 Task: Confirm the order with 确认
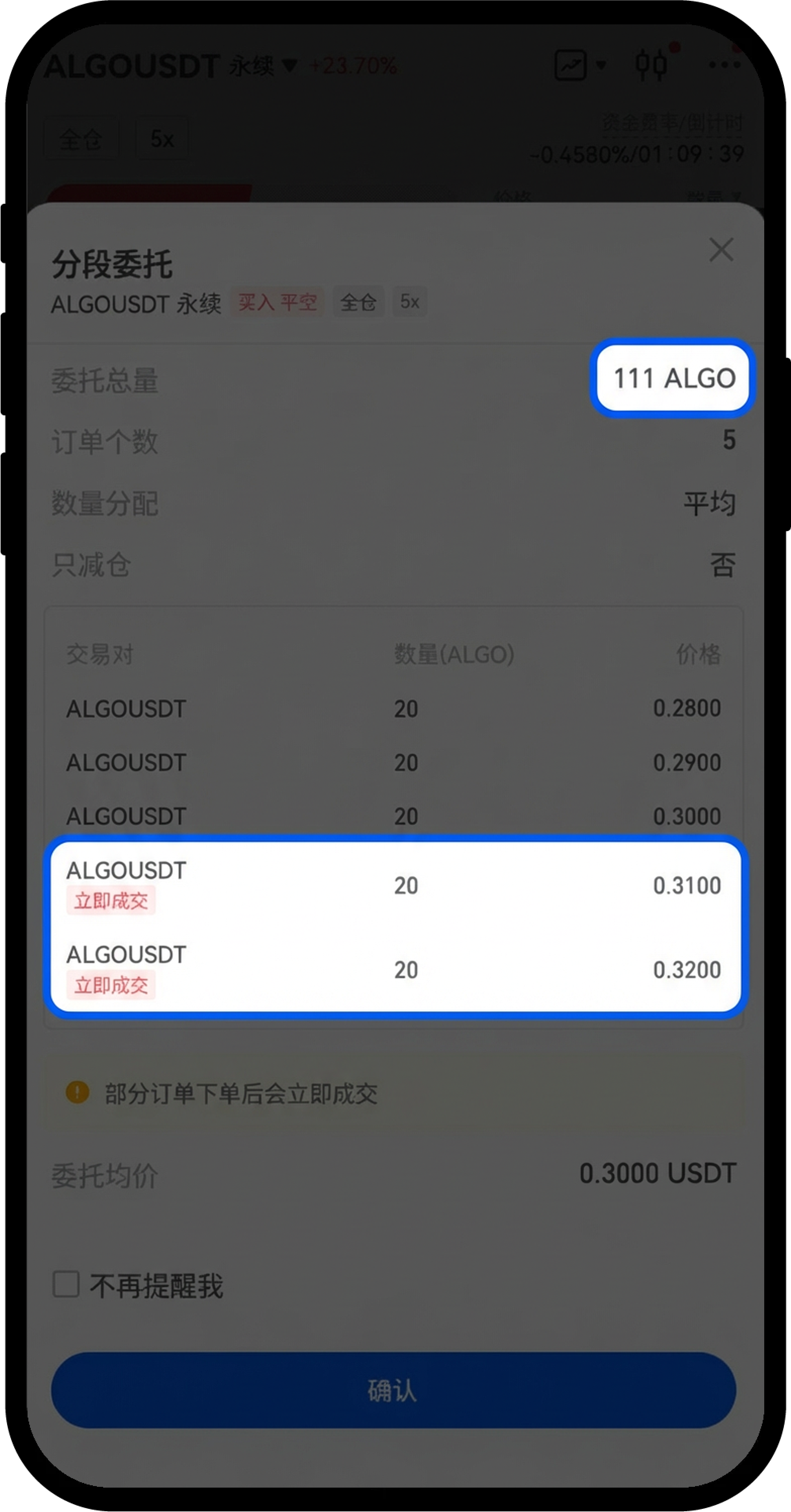point(394,1390)
